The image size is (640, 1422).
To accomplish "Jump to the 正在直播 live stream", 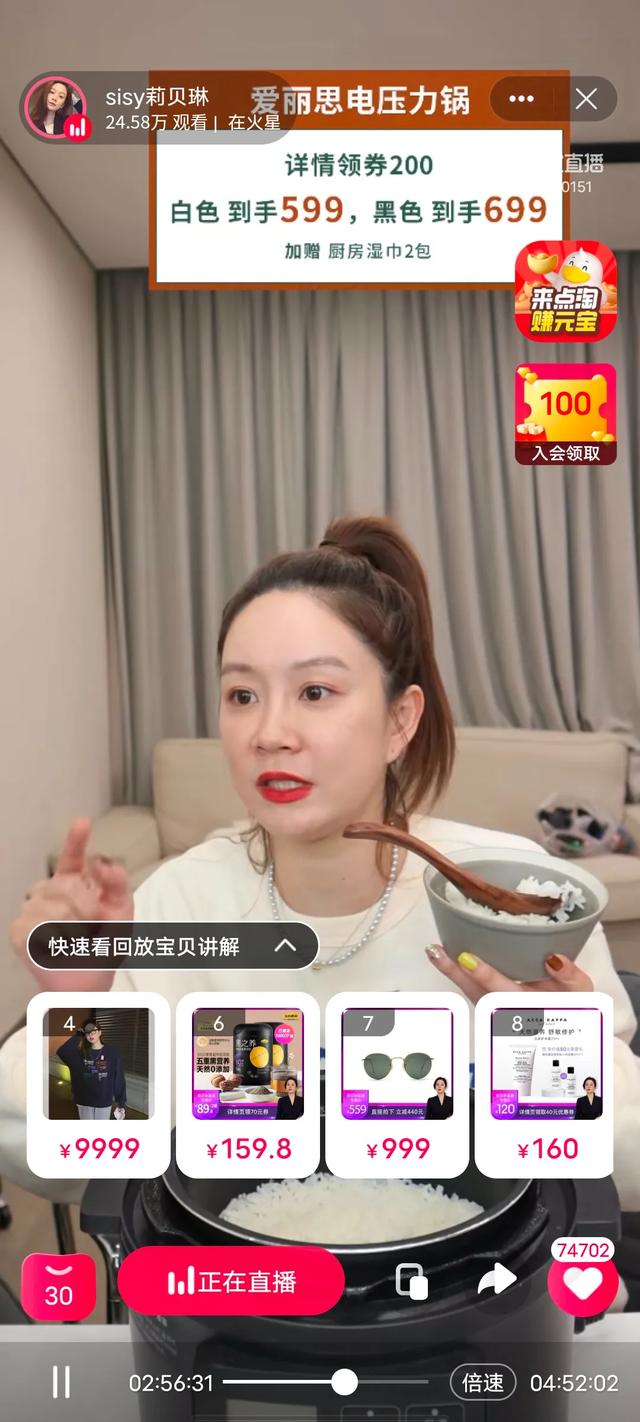I will pos(231,1281).
